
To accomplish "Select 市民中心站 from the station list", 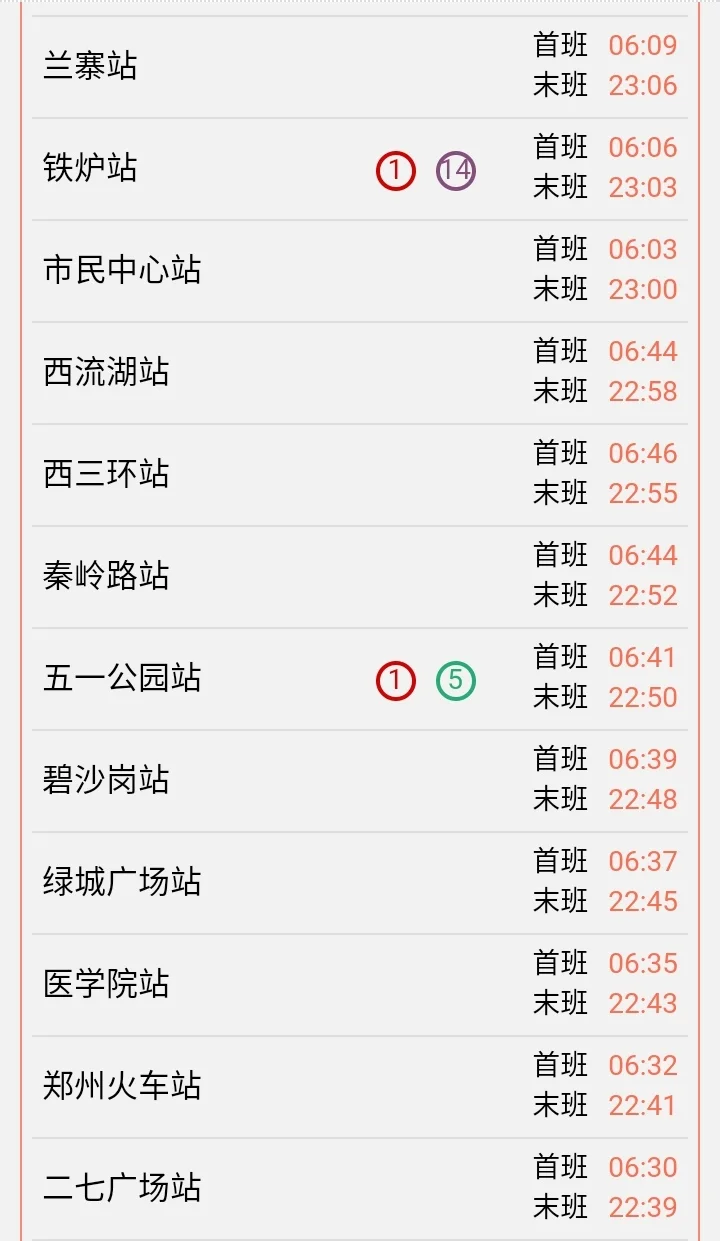I will point(122,270).
